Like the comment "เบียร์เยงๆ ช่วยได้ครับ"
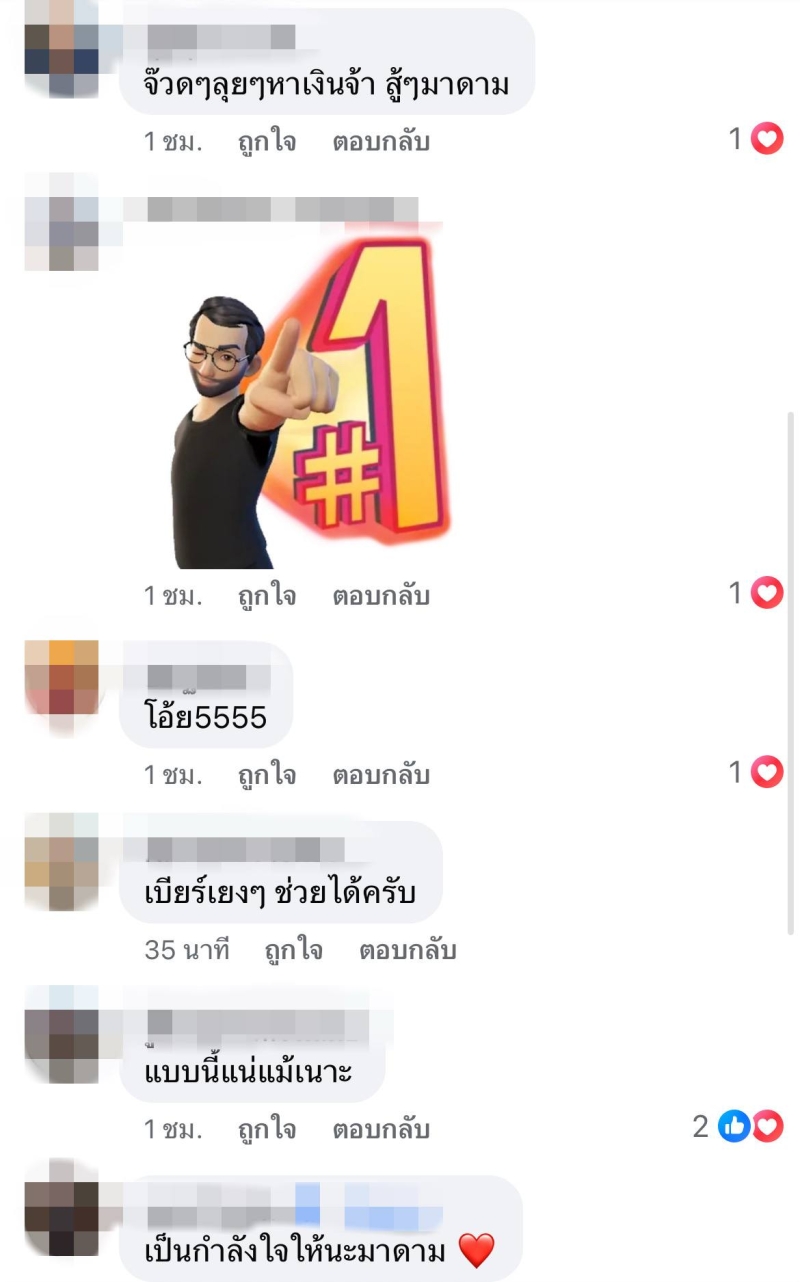Image resolution: width=800 pixels, height=1282 pixels. click(x=293, y=950)
